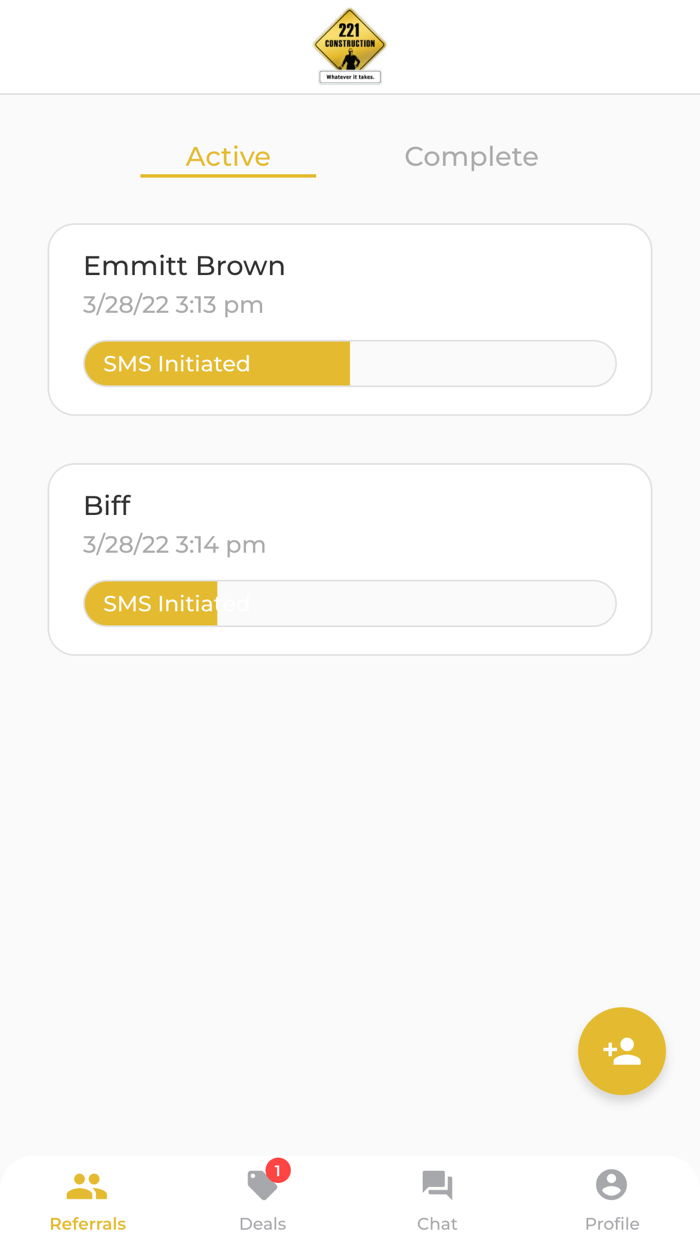Go to the Deals tab
The image size is (700, 1244).
262,1200
